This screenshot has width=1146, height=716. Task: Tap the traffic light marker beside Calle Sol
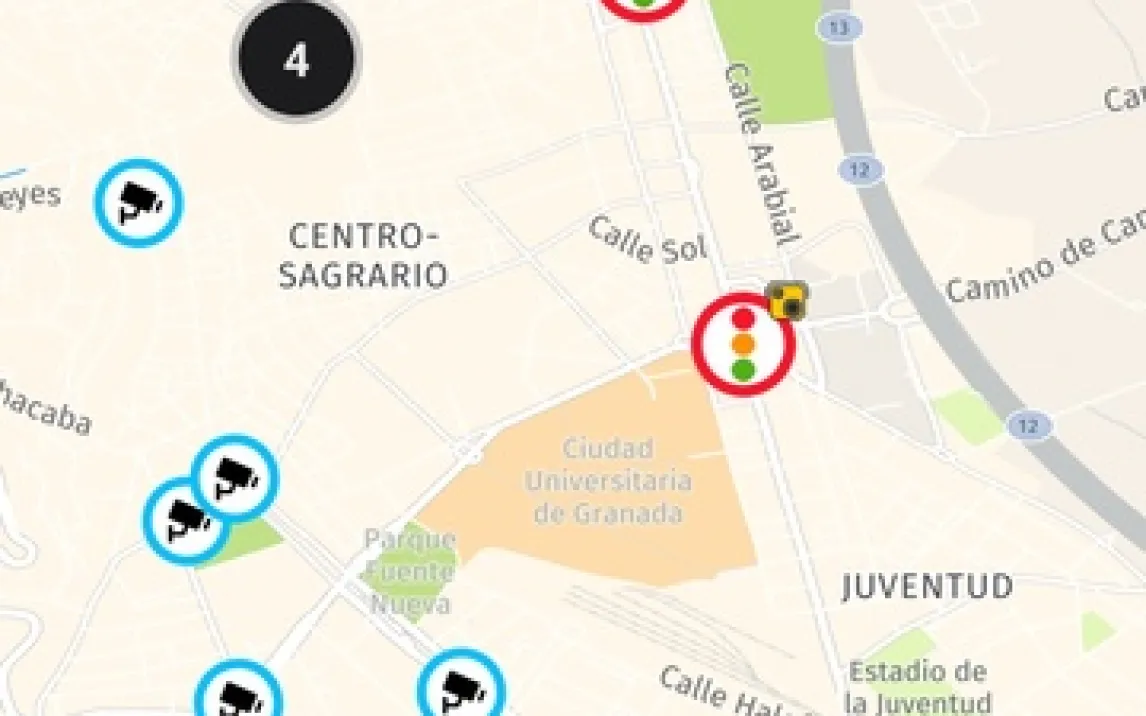pos(743,344)
